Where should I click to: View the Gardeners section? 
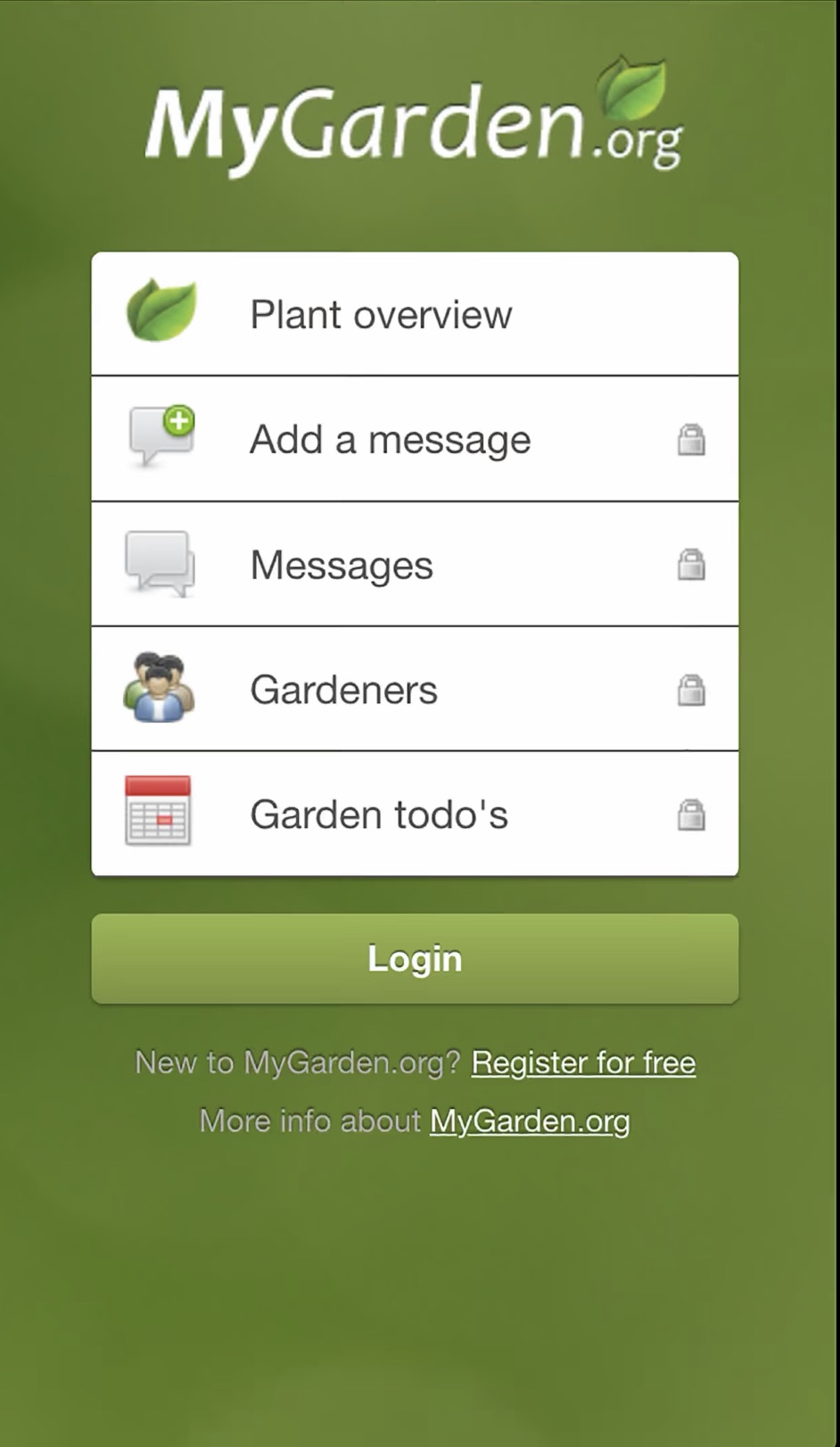tap(414, 690)
